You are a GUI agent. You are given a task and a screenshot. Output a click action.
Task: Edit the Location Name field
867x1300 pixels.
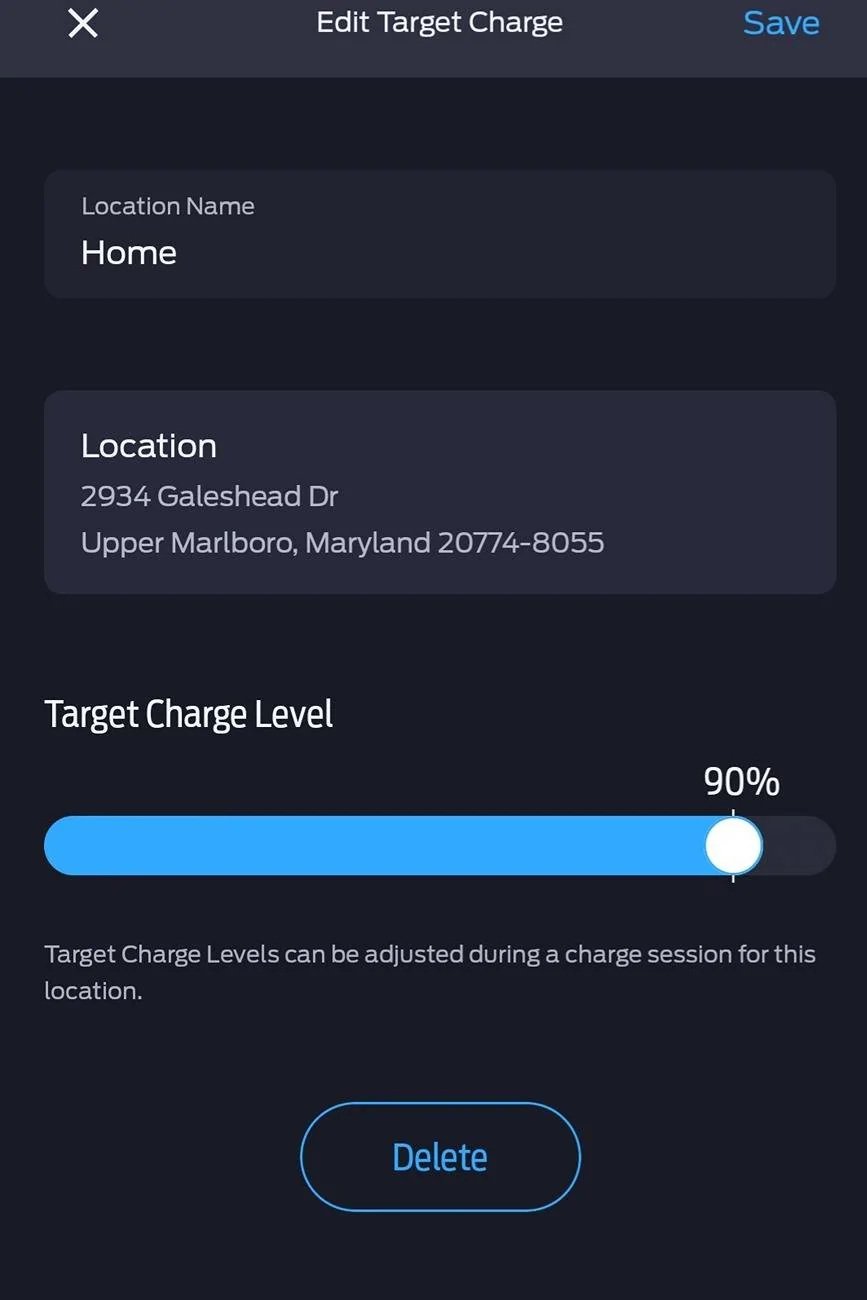tap(439, 233)
